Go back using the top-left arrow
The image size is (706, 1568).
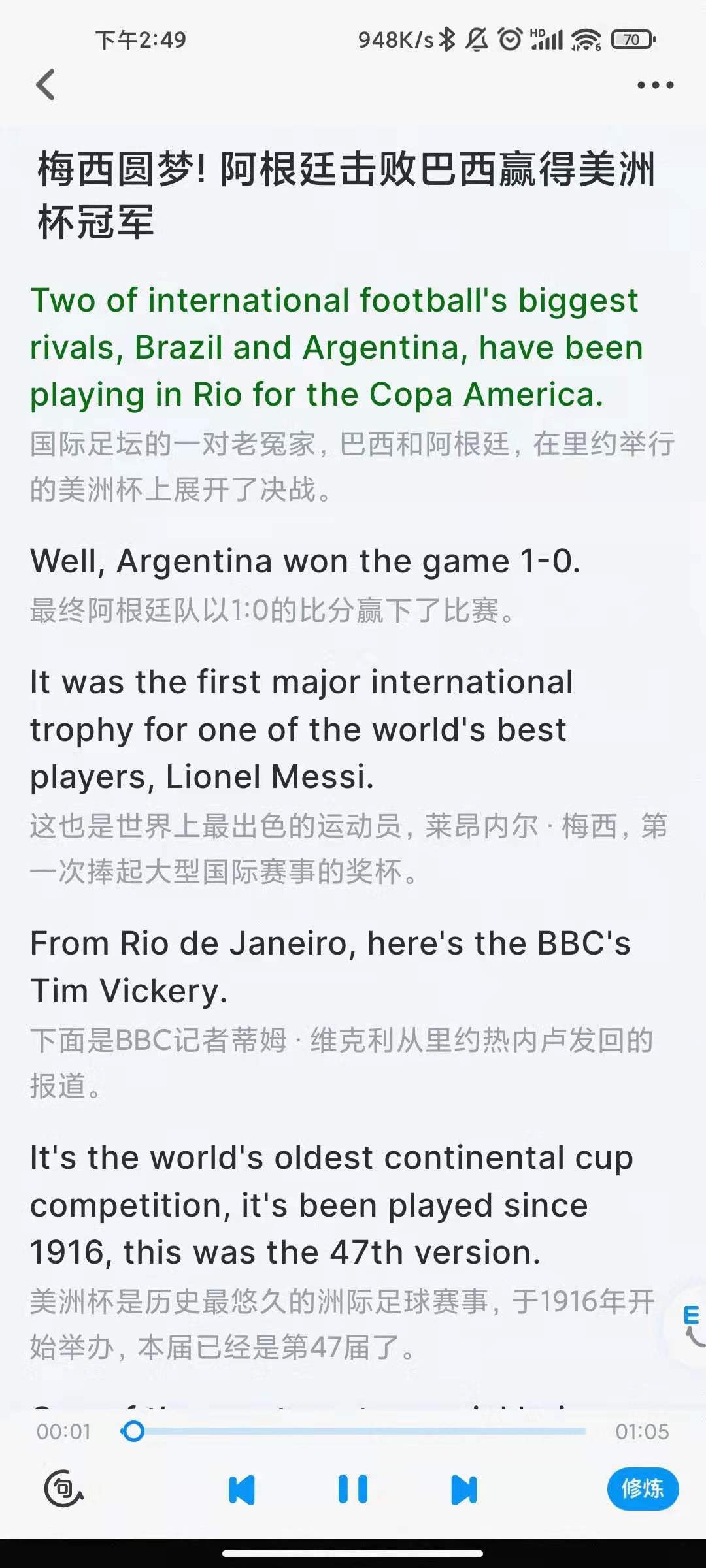46,85
